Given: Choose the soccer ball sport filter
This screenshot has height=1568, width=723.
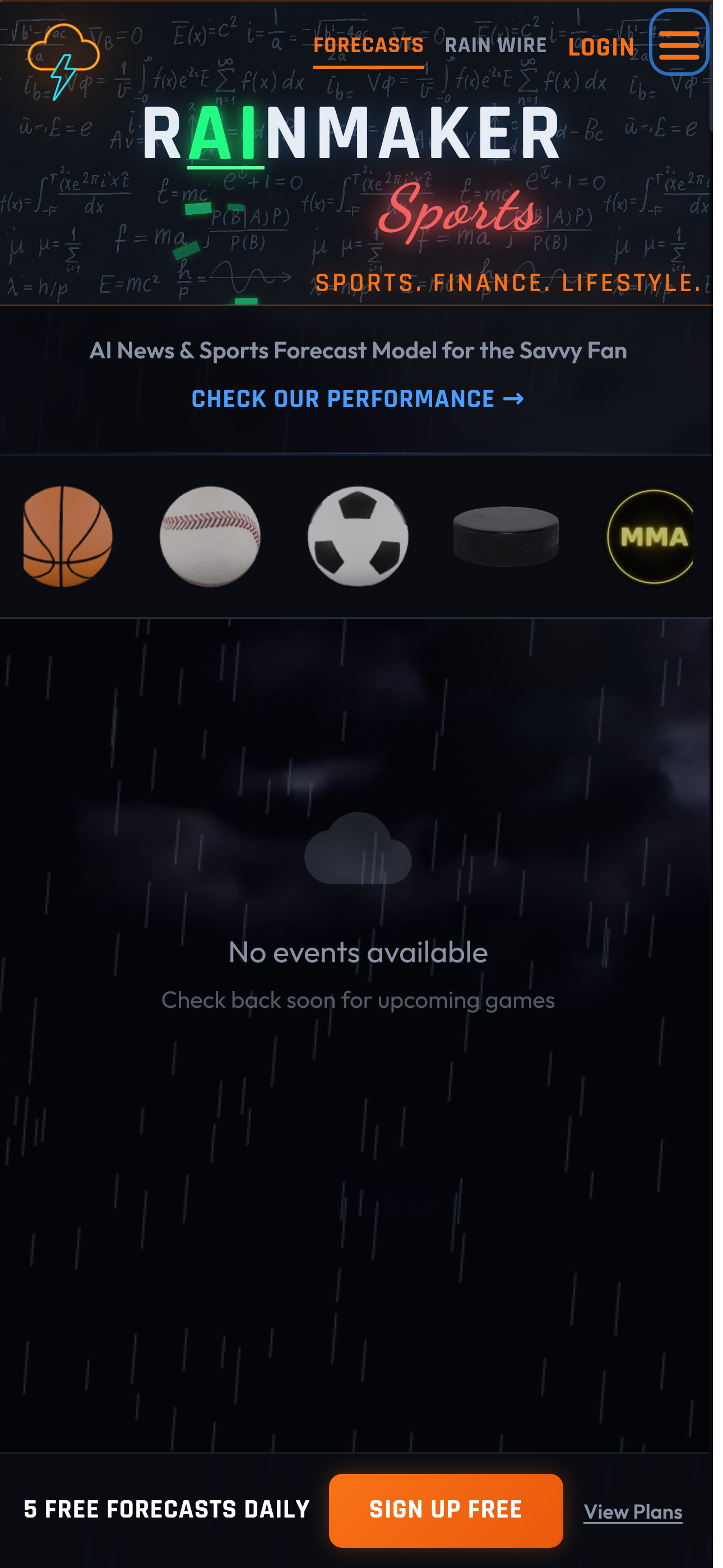Looking at the screenshot, I should click(x=358, y=536).
